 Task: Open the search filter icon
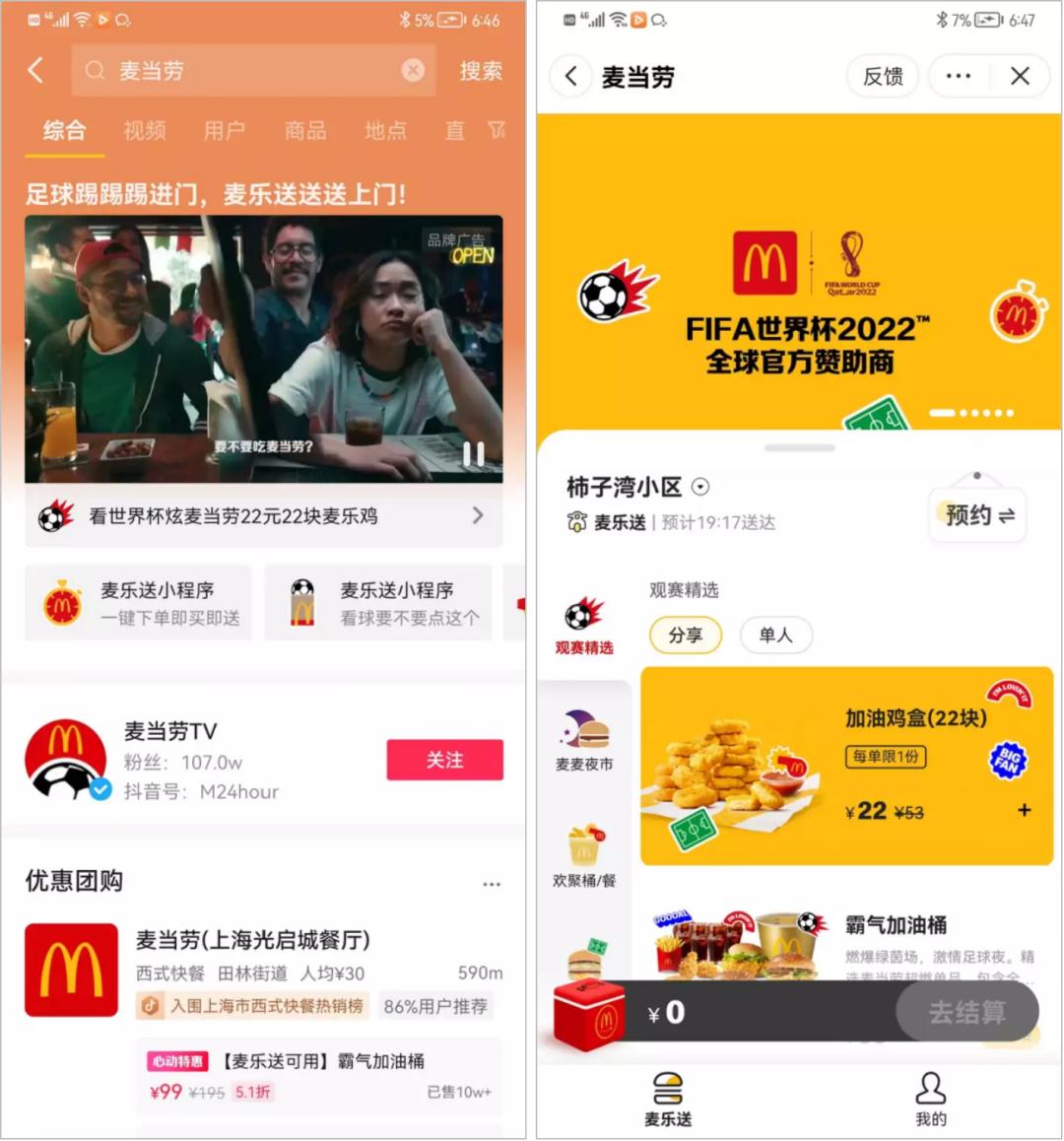498,130
